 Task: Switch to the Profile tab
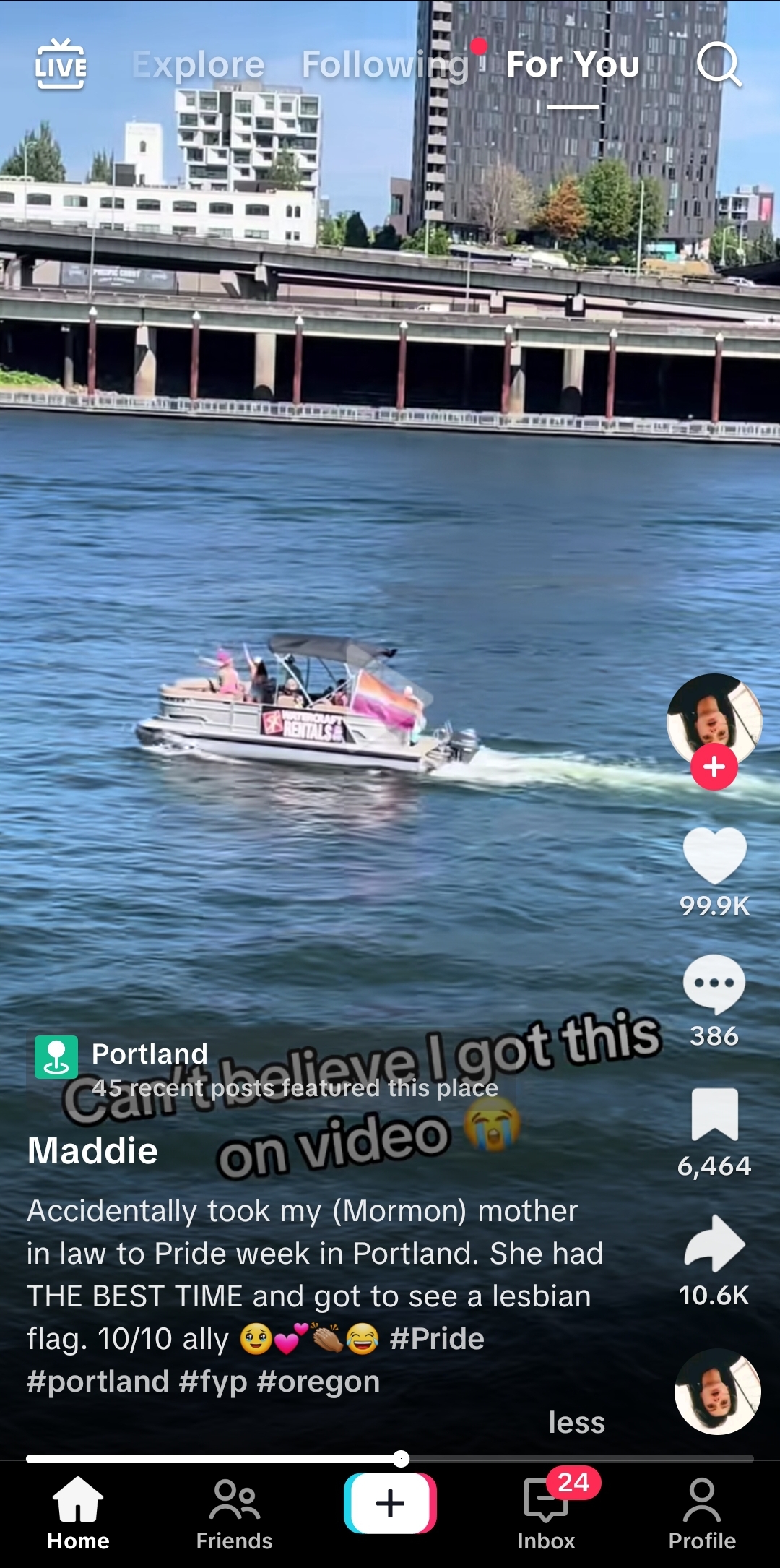click(702, 1514)
